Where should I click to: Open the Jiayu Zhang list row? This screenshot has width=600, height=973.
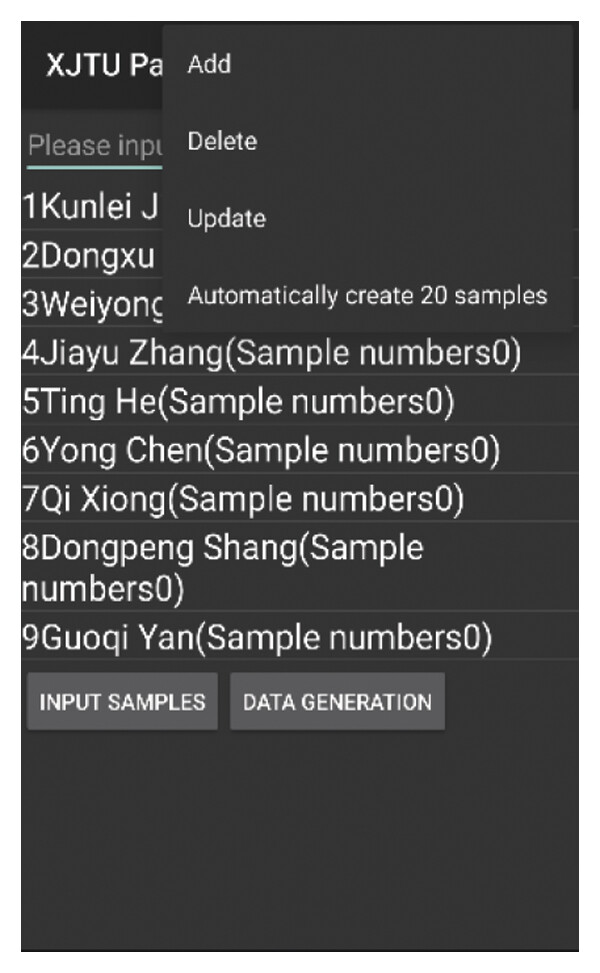tap(300, 352)
